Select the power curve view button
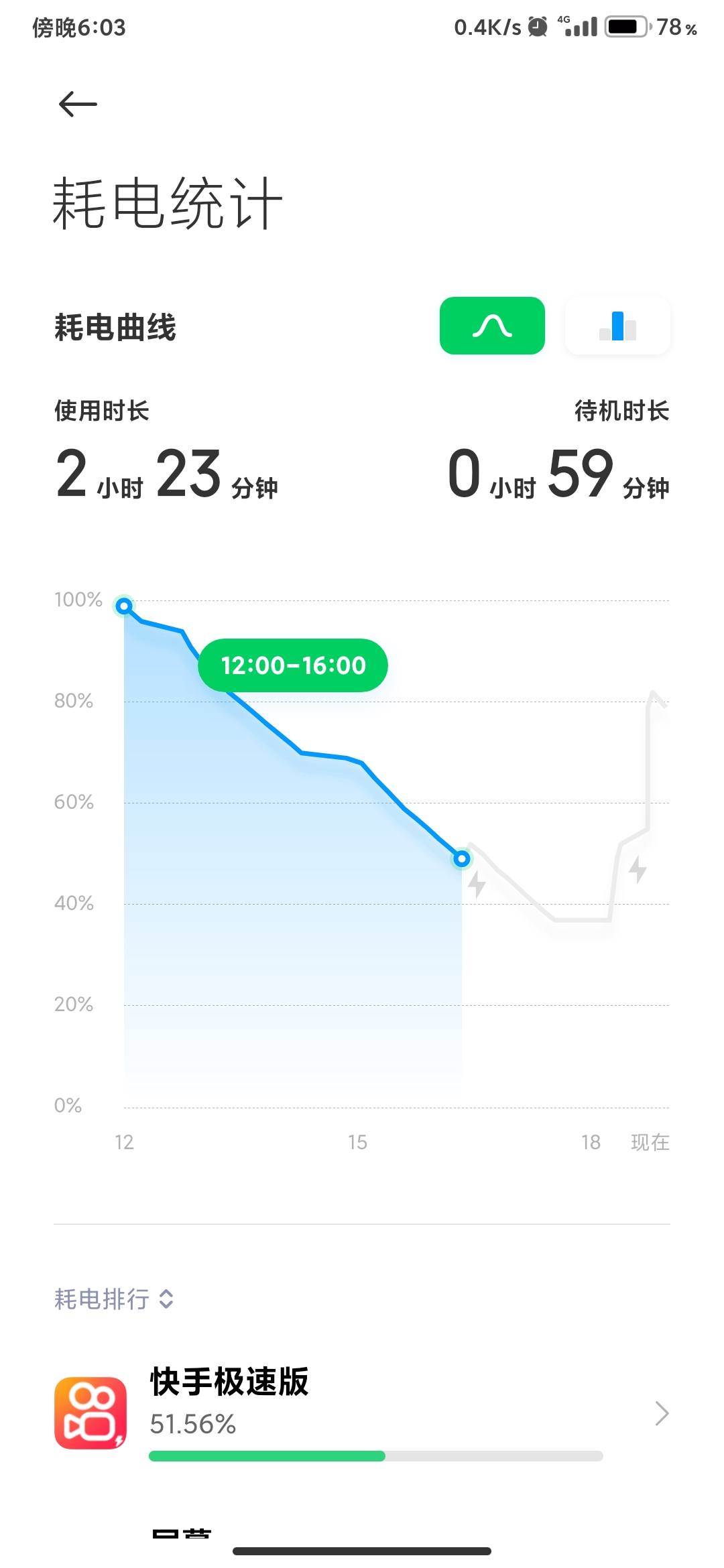The image size is (724, 1568). pos(492,326)
